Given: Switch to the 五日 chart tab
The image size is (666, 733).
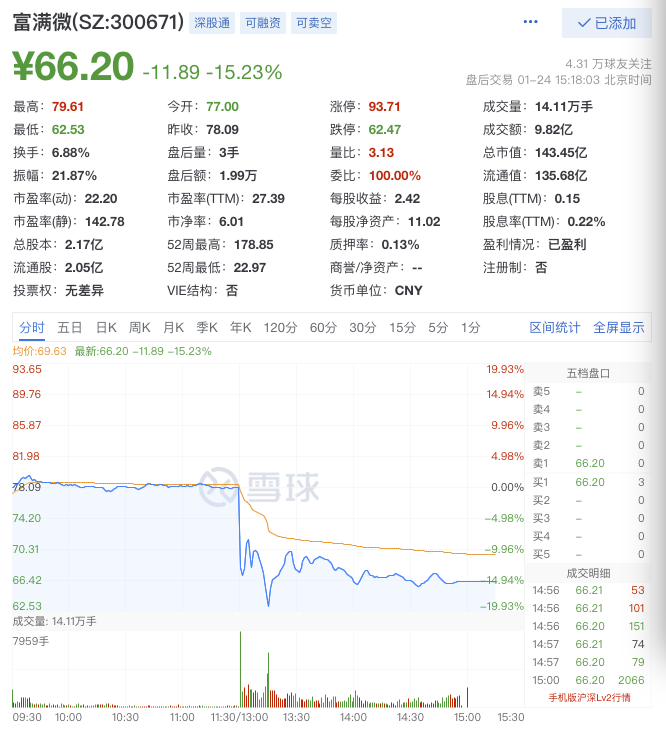Looking at the screenshot, I should [x=70, y=327].
